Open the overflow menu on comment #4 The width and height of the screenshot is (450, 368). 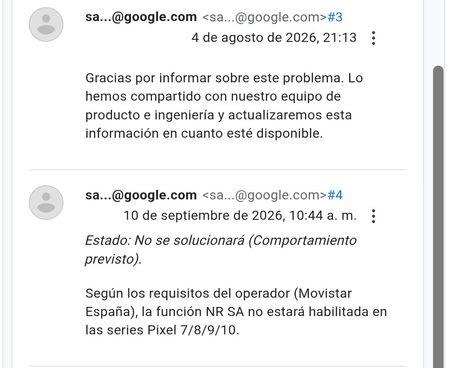(374, 216)
